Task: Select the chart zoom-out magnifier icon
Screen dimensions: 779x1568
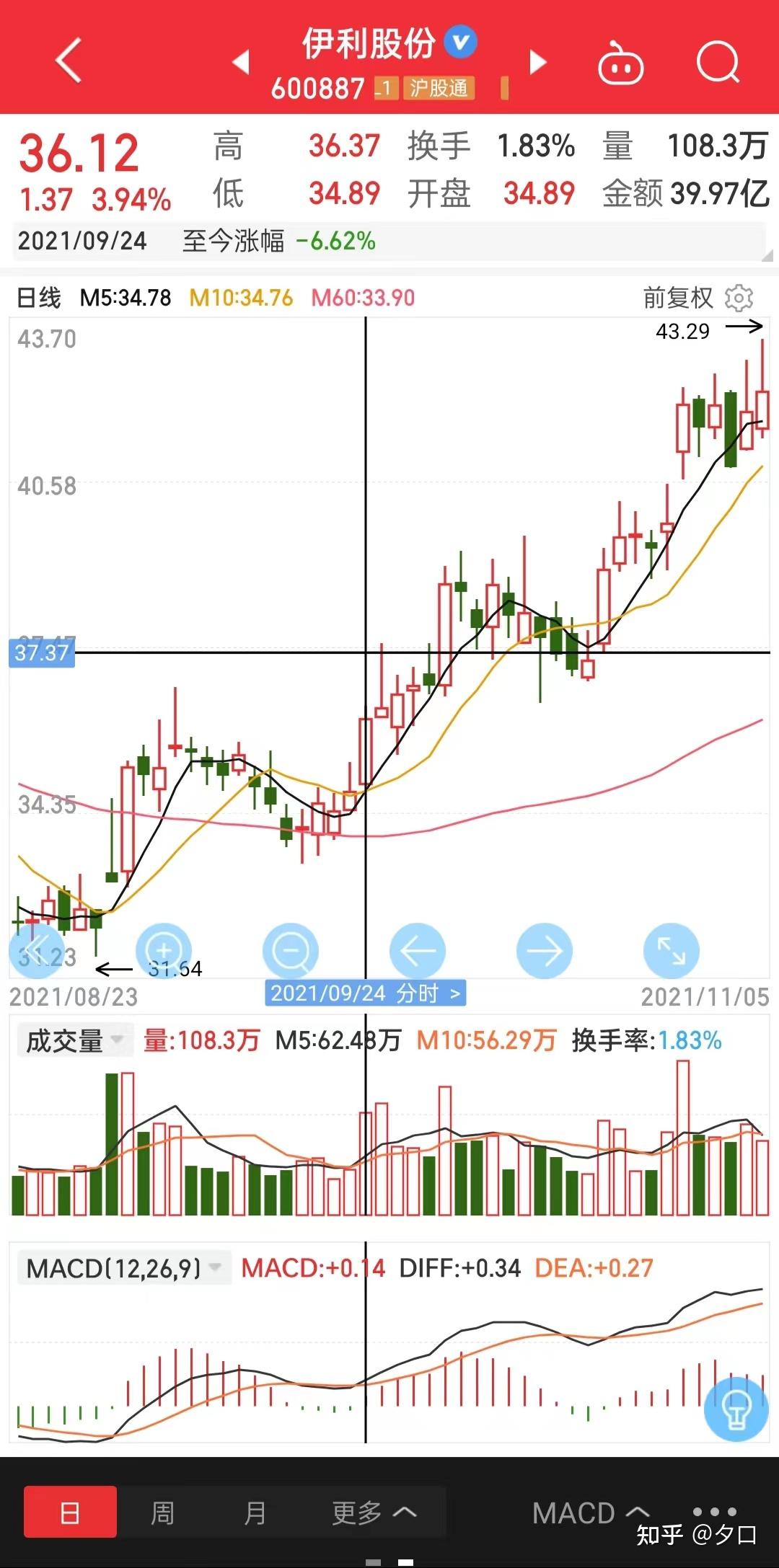Action: (292, 950)
